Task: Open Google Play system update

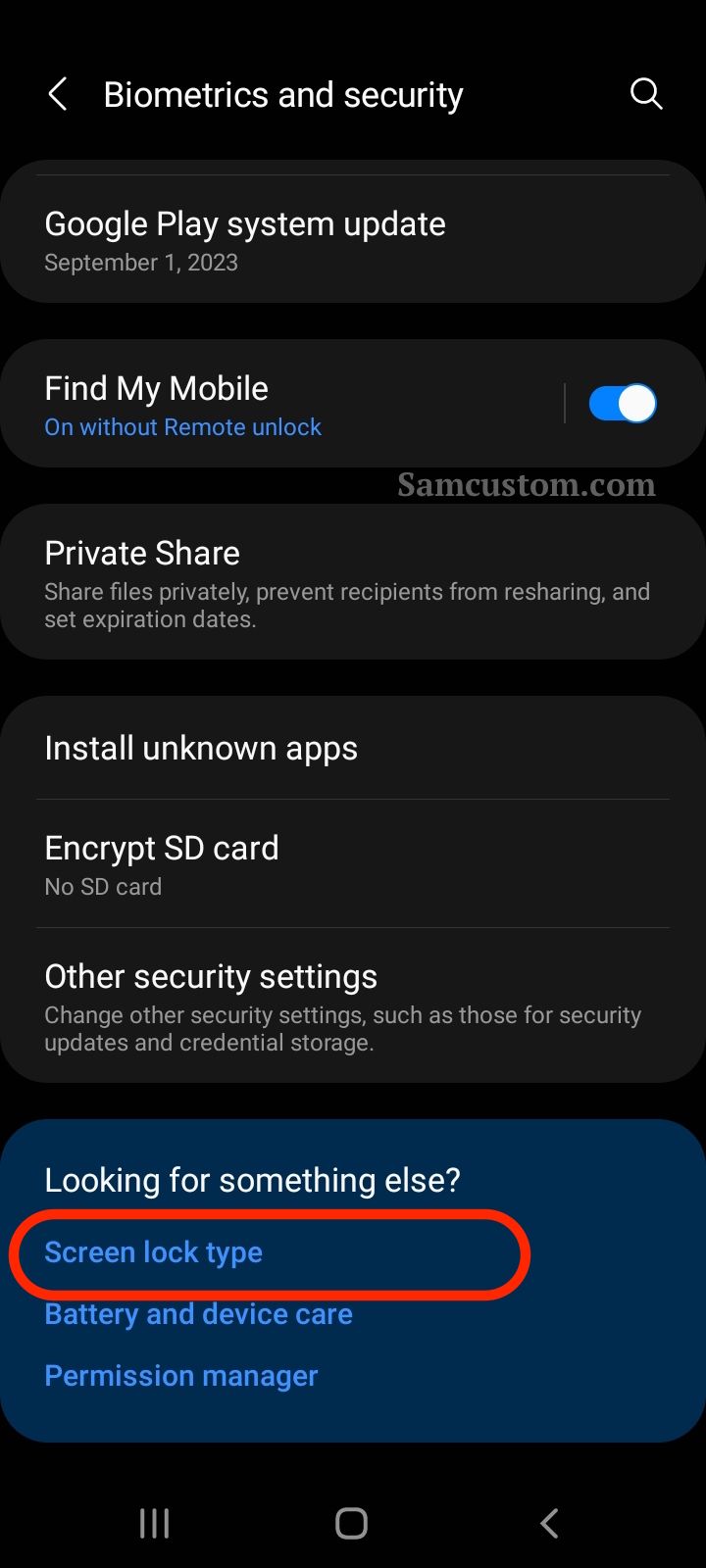Action: click(245, 240)
